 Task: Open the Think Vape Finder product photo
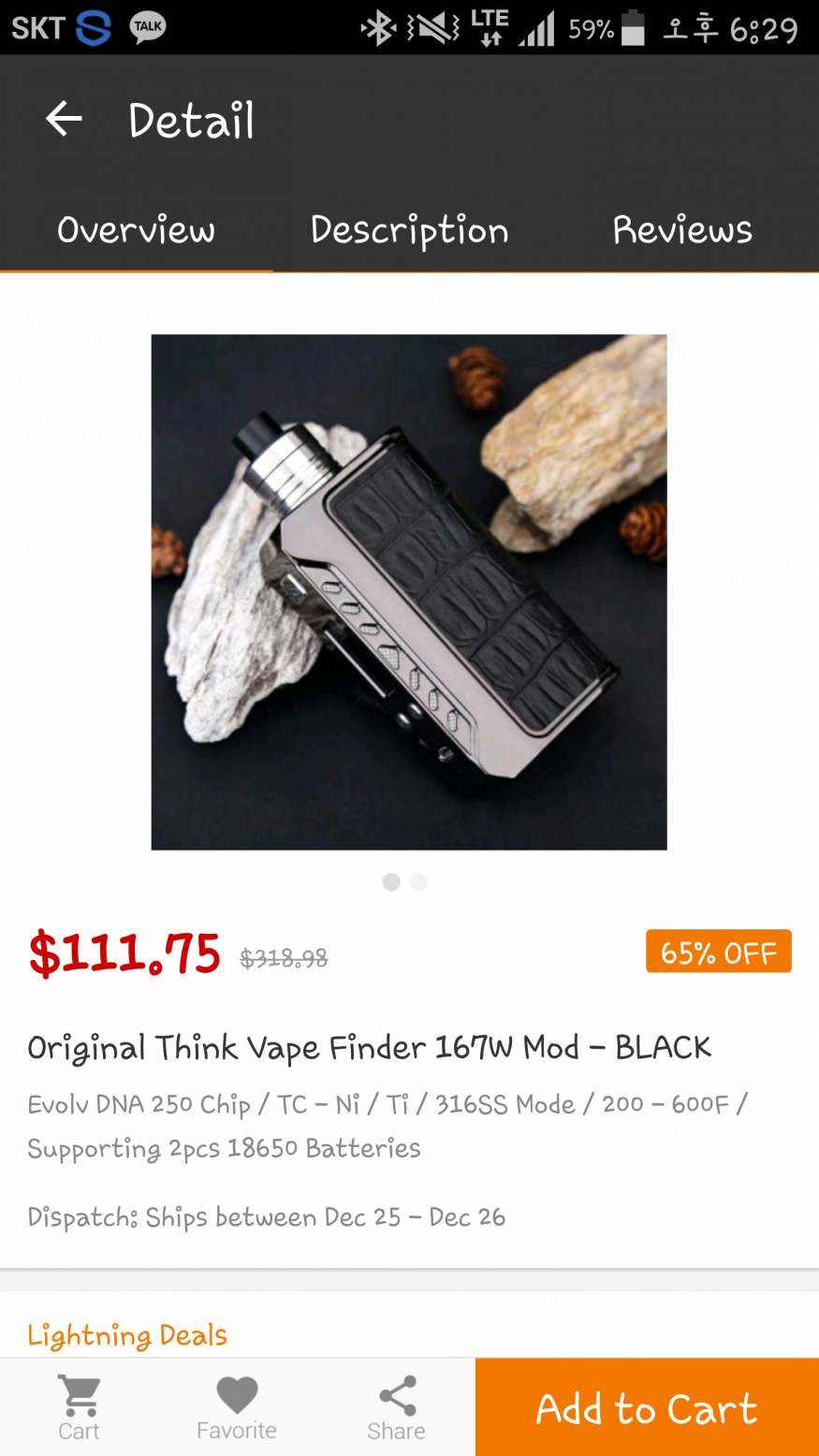[x=409, y=591]
